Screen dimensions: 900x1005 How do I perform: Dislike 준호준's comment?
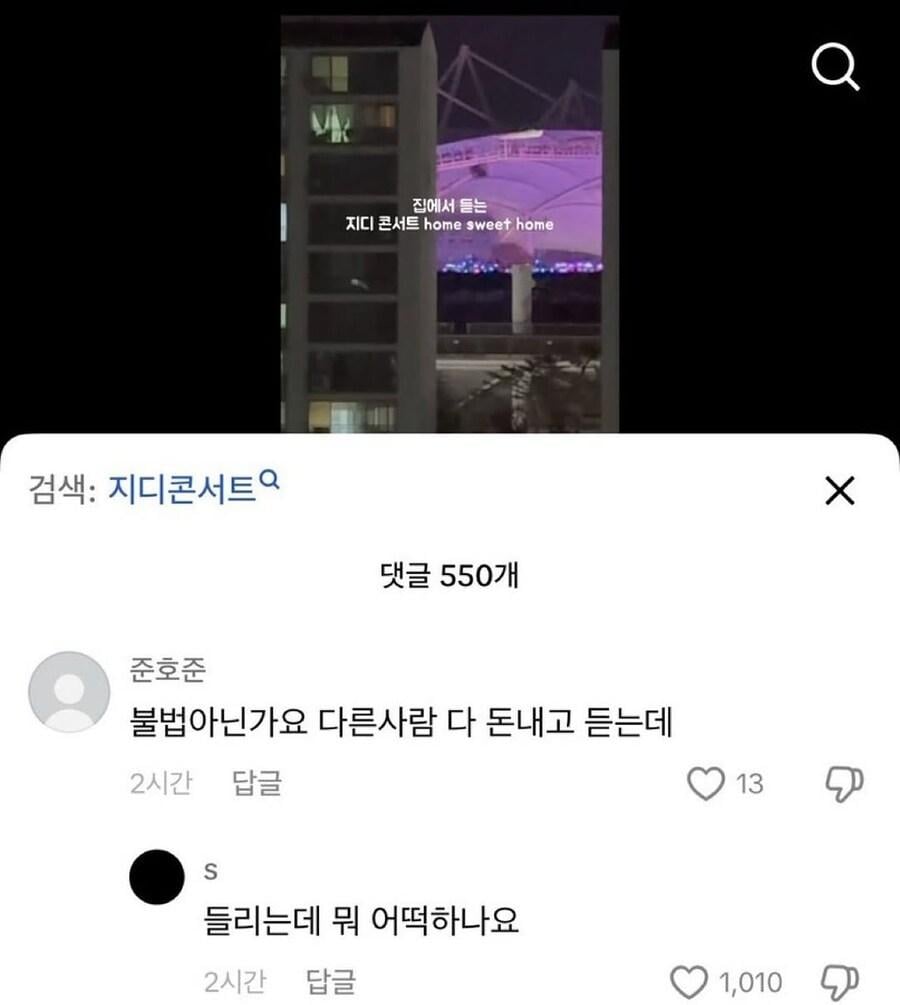point(842,784)
